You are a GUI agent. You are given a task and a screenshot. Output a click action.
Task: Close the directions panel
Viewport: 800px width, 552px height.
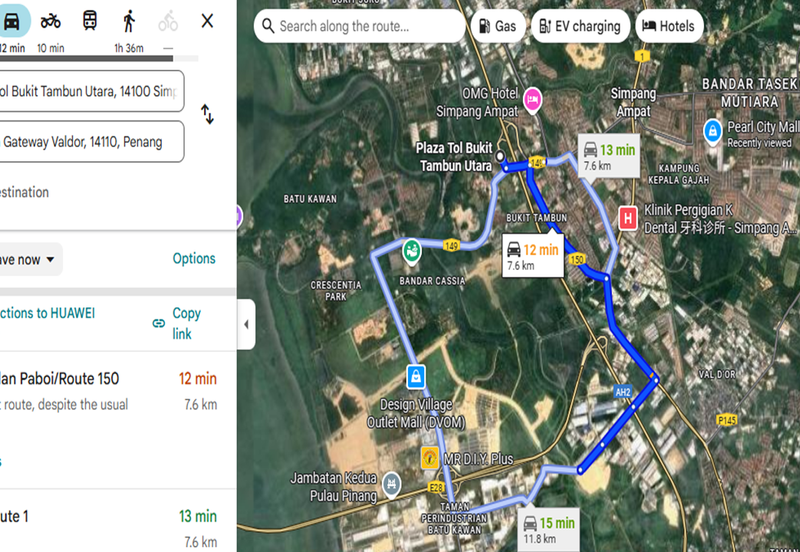[x=207, y=20]
